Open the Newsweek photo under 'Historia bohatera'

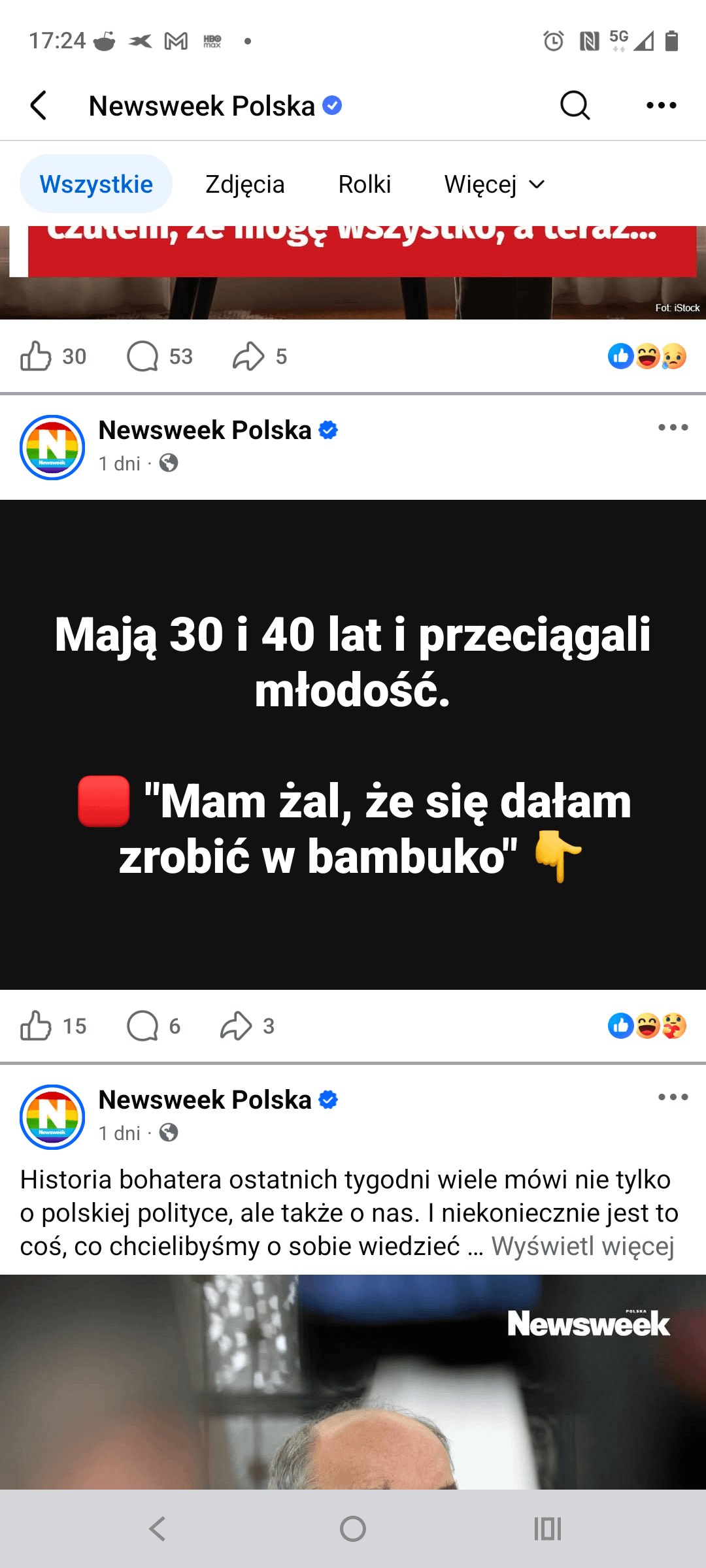[x=353, y=1382]
